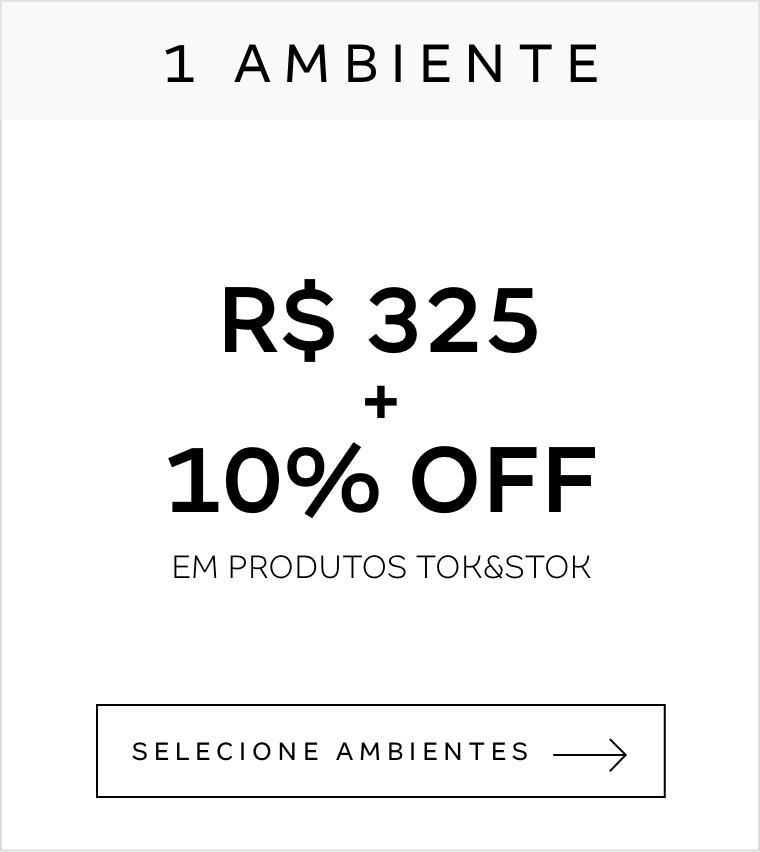This screenshot has width=760, height=852.
Task: Click the plus sign between price and discount
Action: [381, 402]
